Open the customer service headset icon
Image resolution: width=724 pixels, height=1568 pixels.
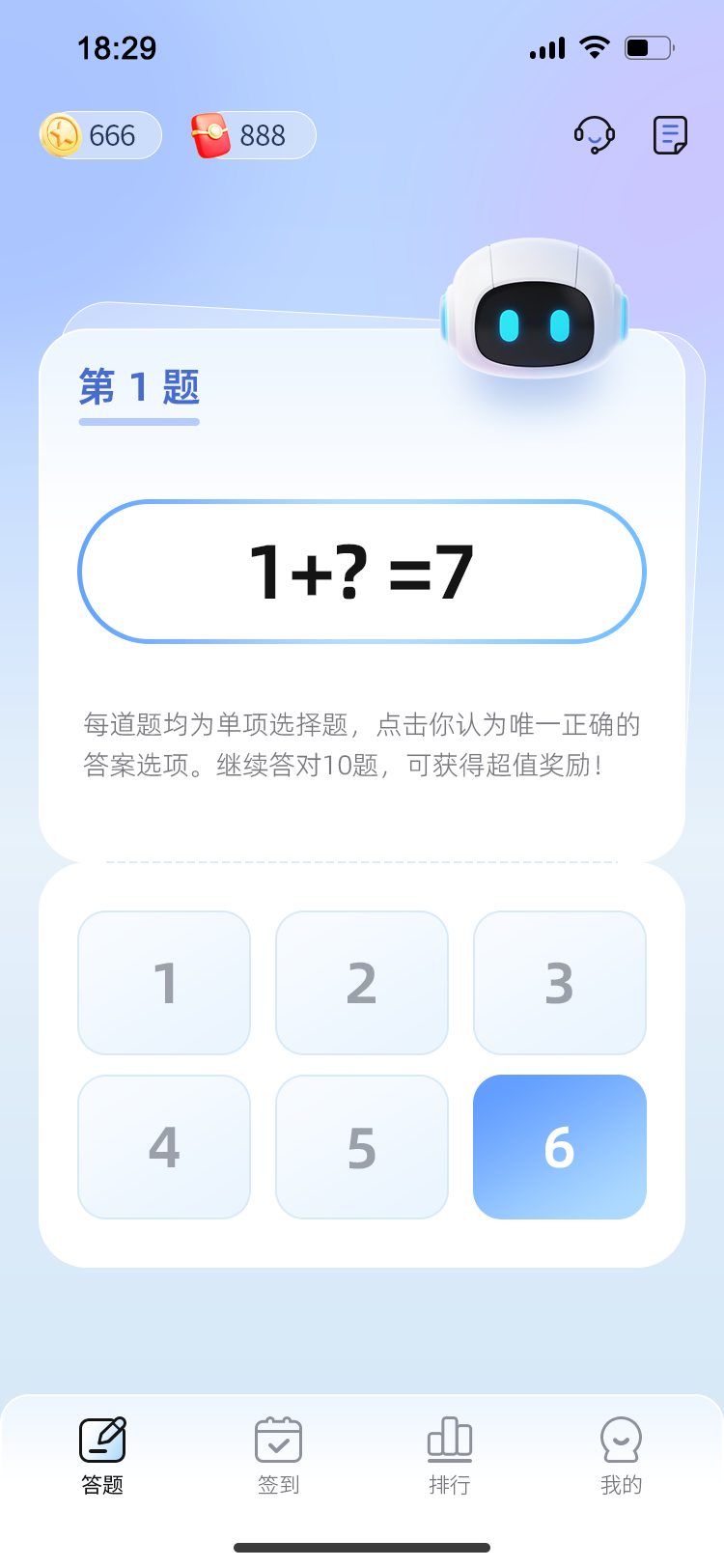click(595, 134)
